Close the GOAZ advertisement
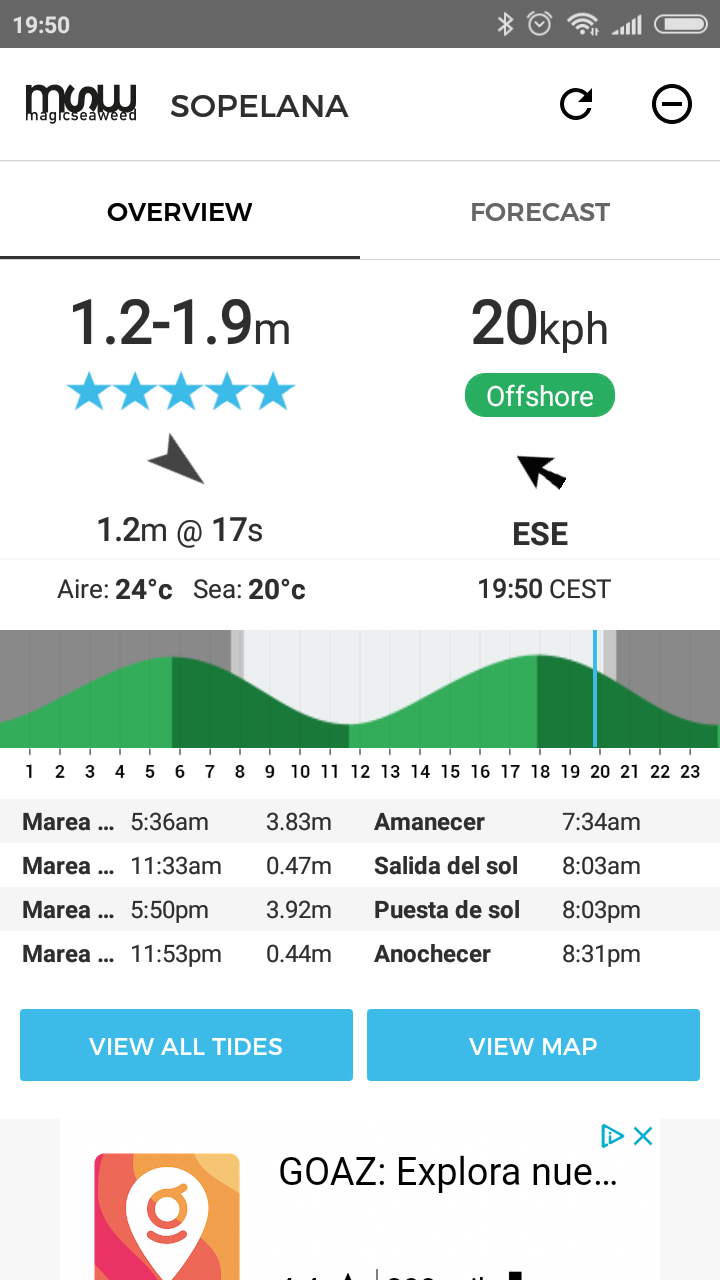The image size is (720, 1280). [x=643, y=1136]
